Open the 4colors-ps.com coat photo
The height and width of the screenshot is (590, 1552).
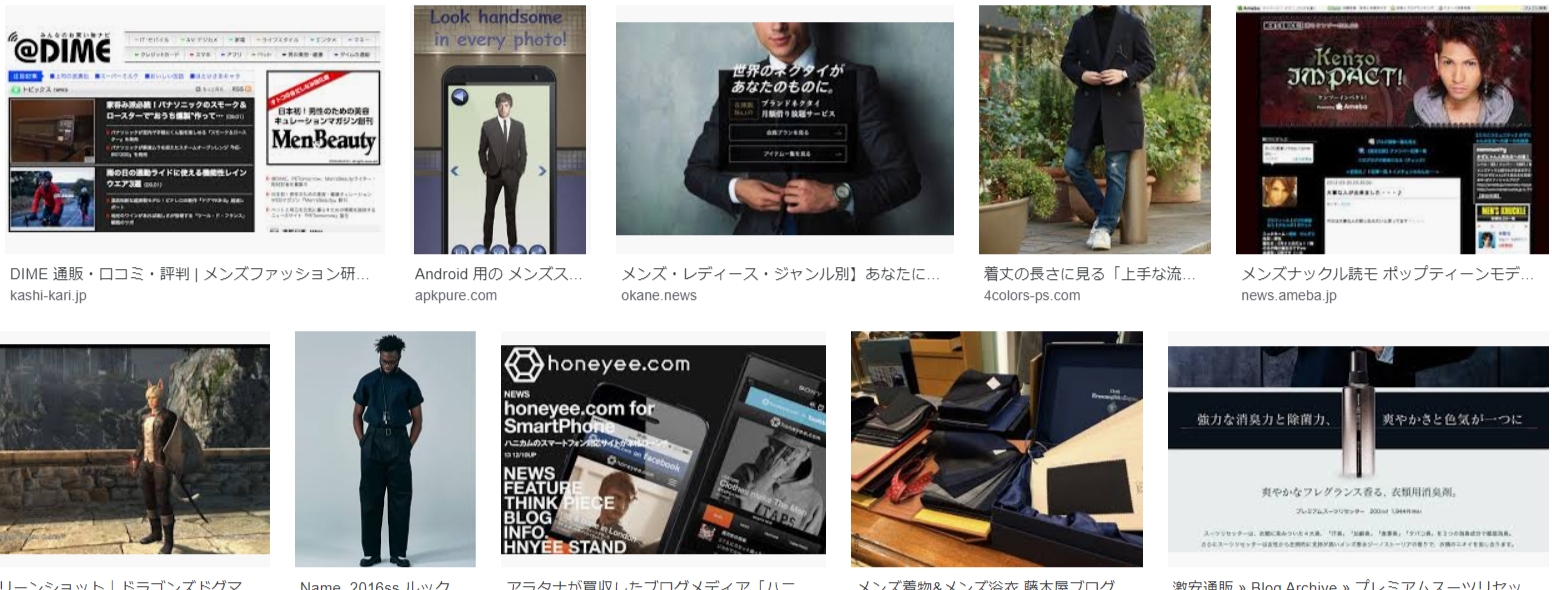tap(1094, 130)
